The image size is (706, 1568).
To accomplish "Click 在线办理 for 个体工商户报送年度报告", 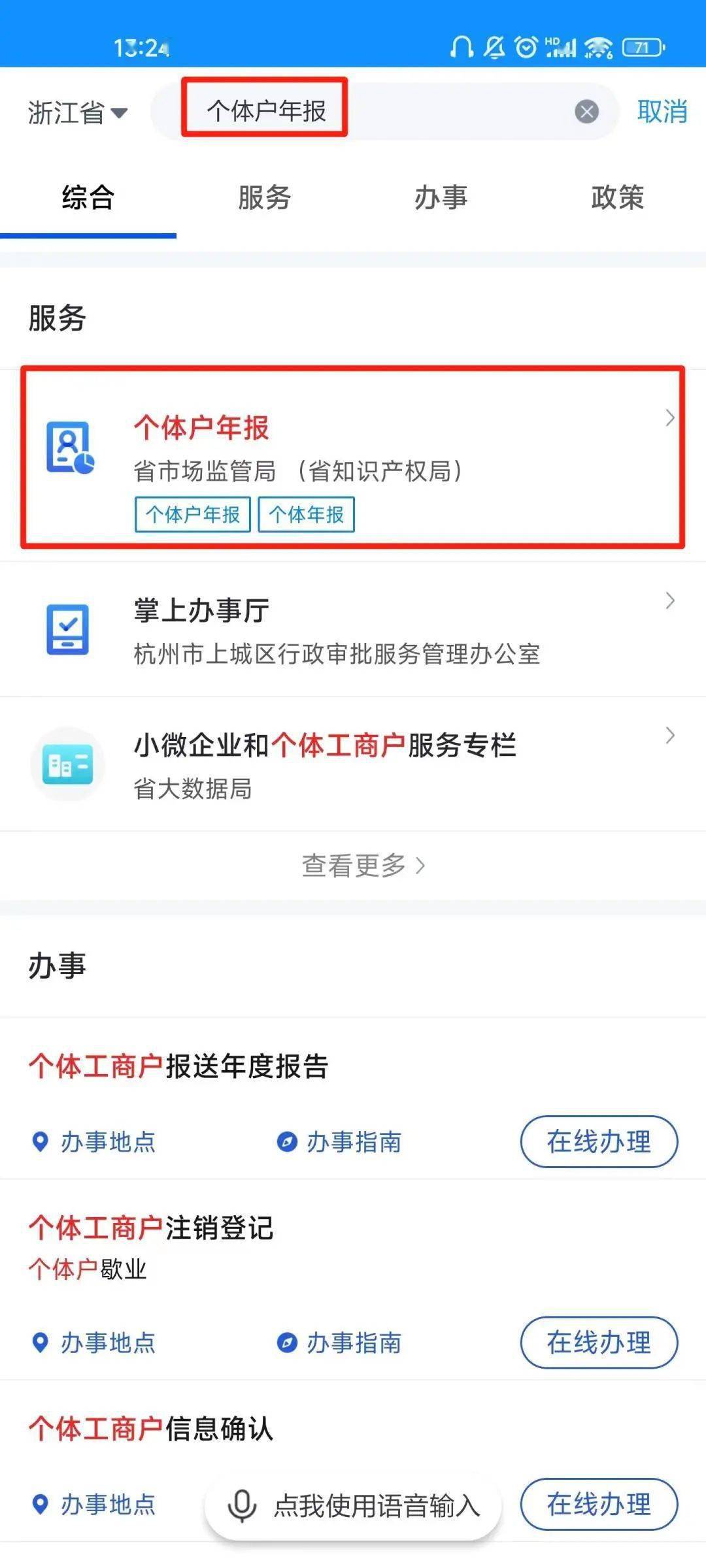I will pyautogui.click(x=597, y=1141).
